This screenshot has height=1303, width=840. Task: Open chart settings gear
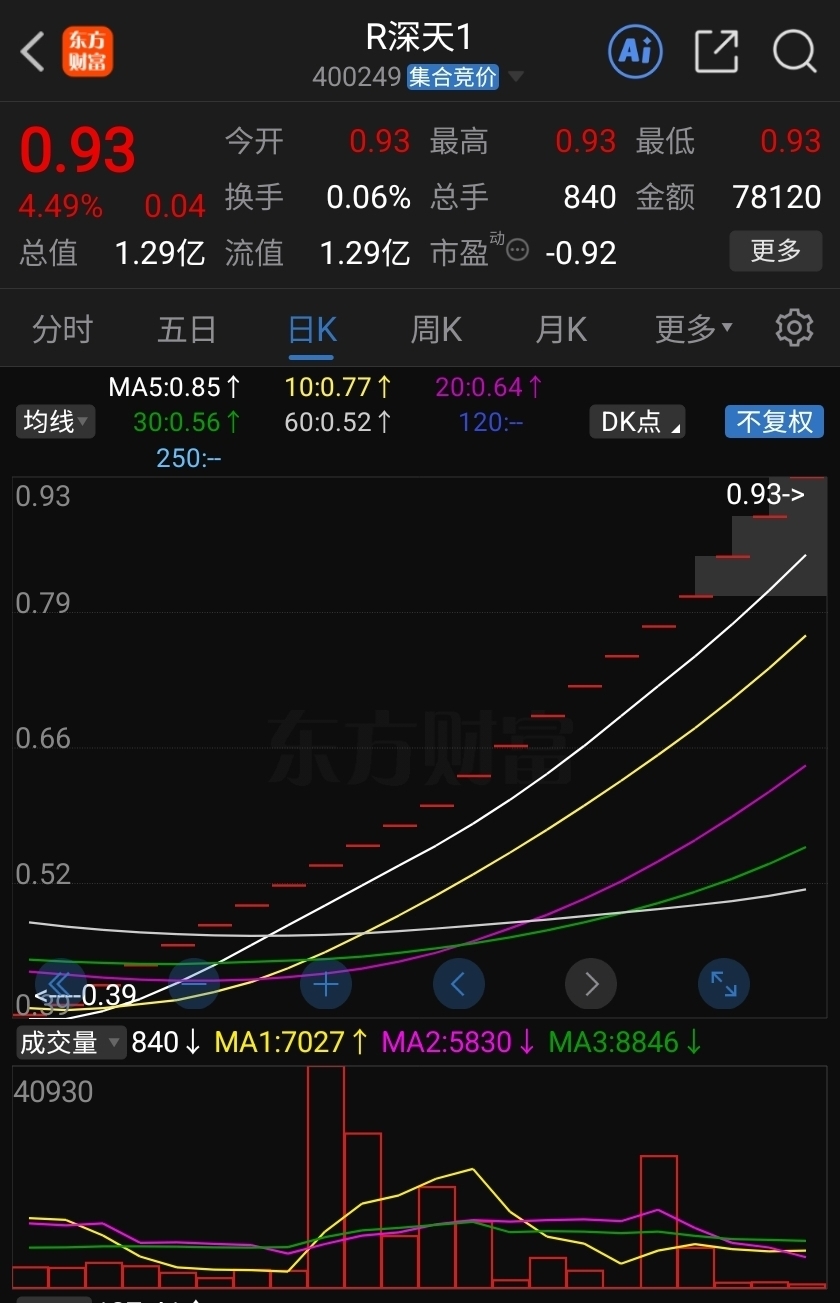tap(794, 328)
